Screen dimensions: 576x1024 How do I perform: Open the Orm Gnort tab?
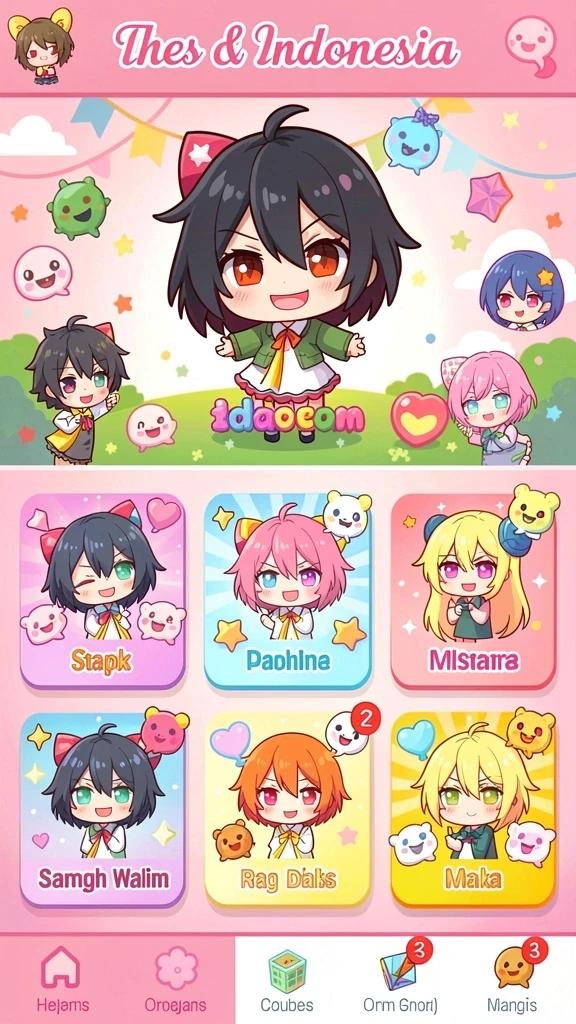pyautogui.click(x=400, y=979)
